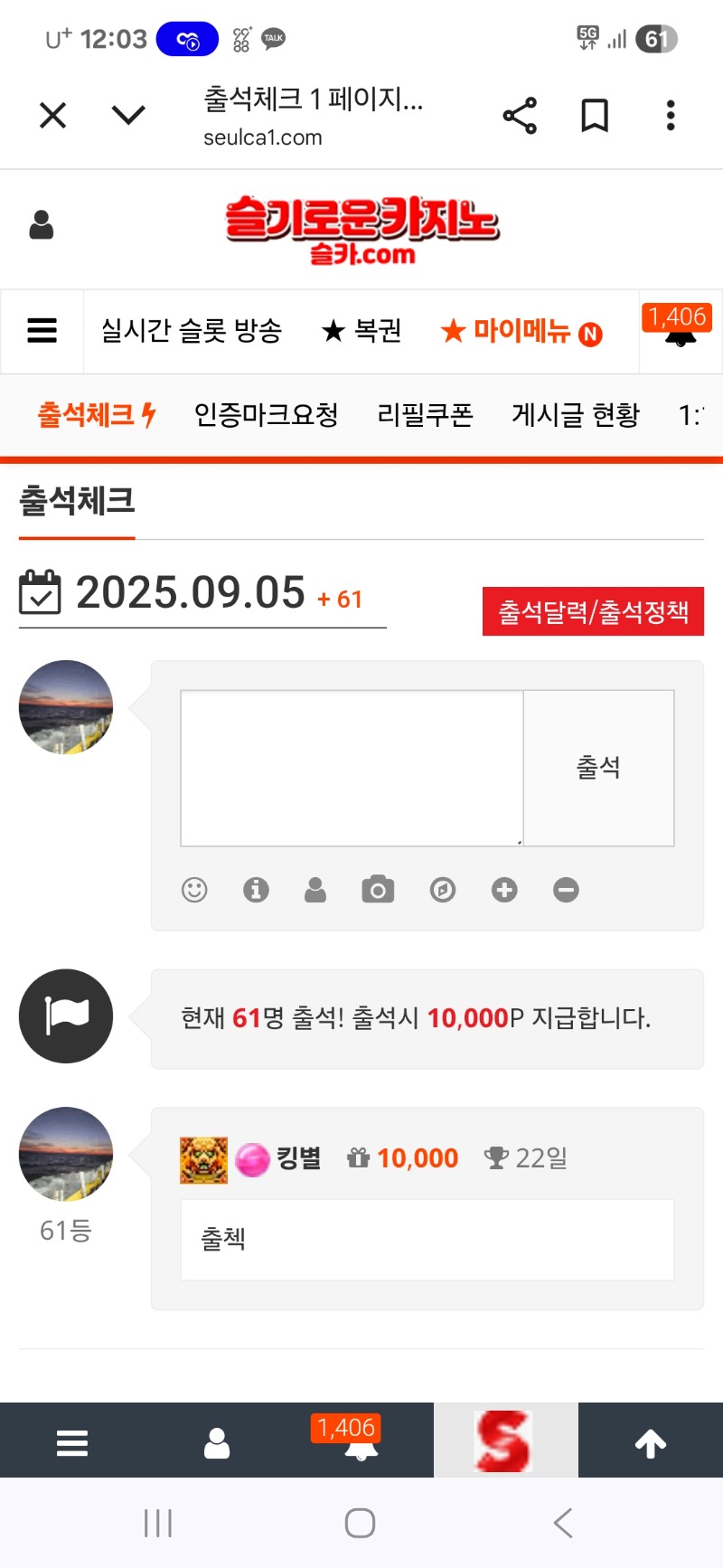Jump to top with the up arrow
723x1568 pixels.
pyautogui.click(x=651, y=1444)
